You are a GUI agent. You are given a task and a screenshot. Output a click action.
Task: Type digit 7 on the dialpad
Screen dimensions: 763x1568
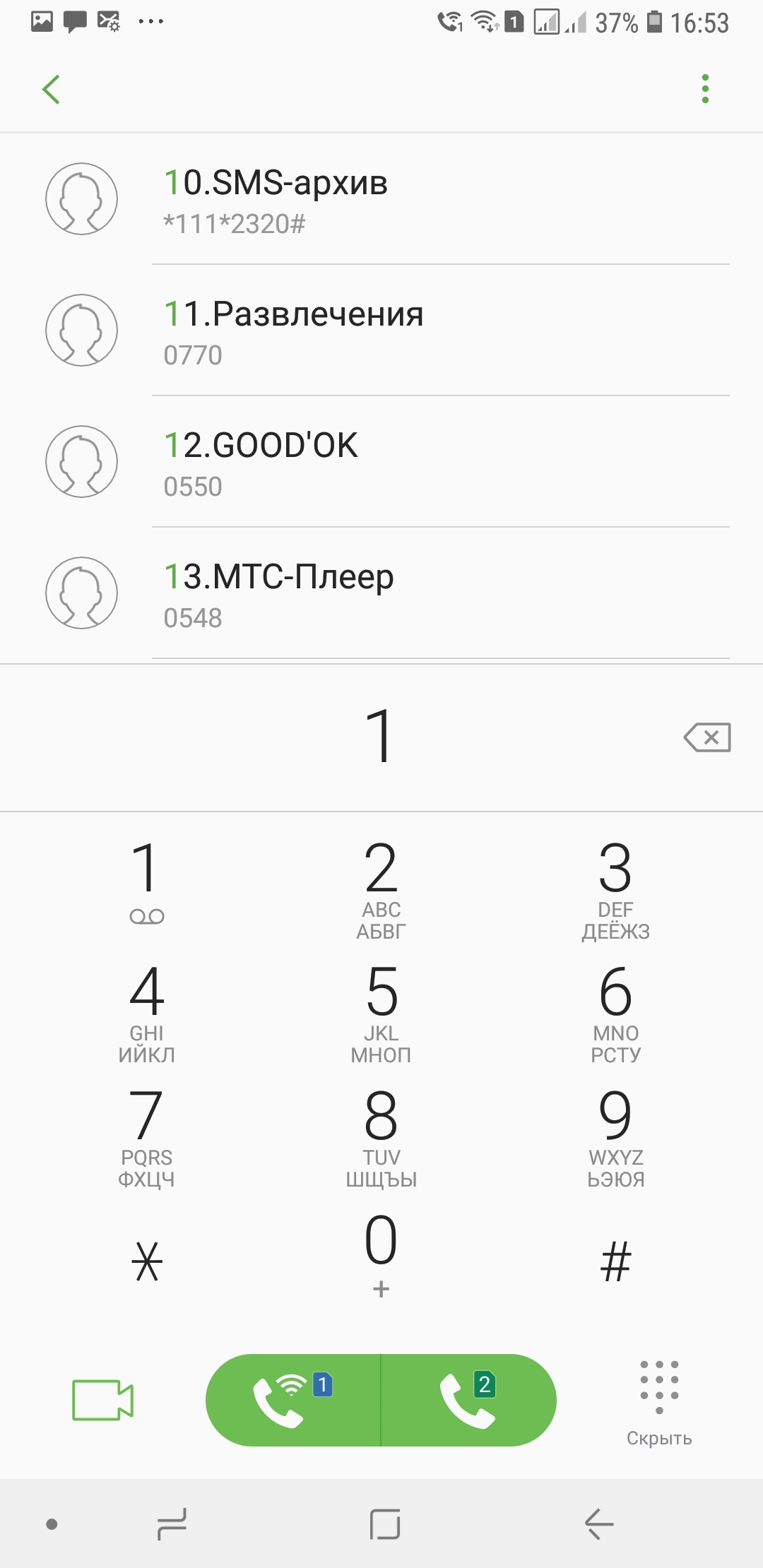(x=146, y=1136)
